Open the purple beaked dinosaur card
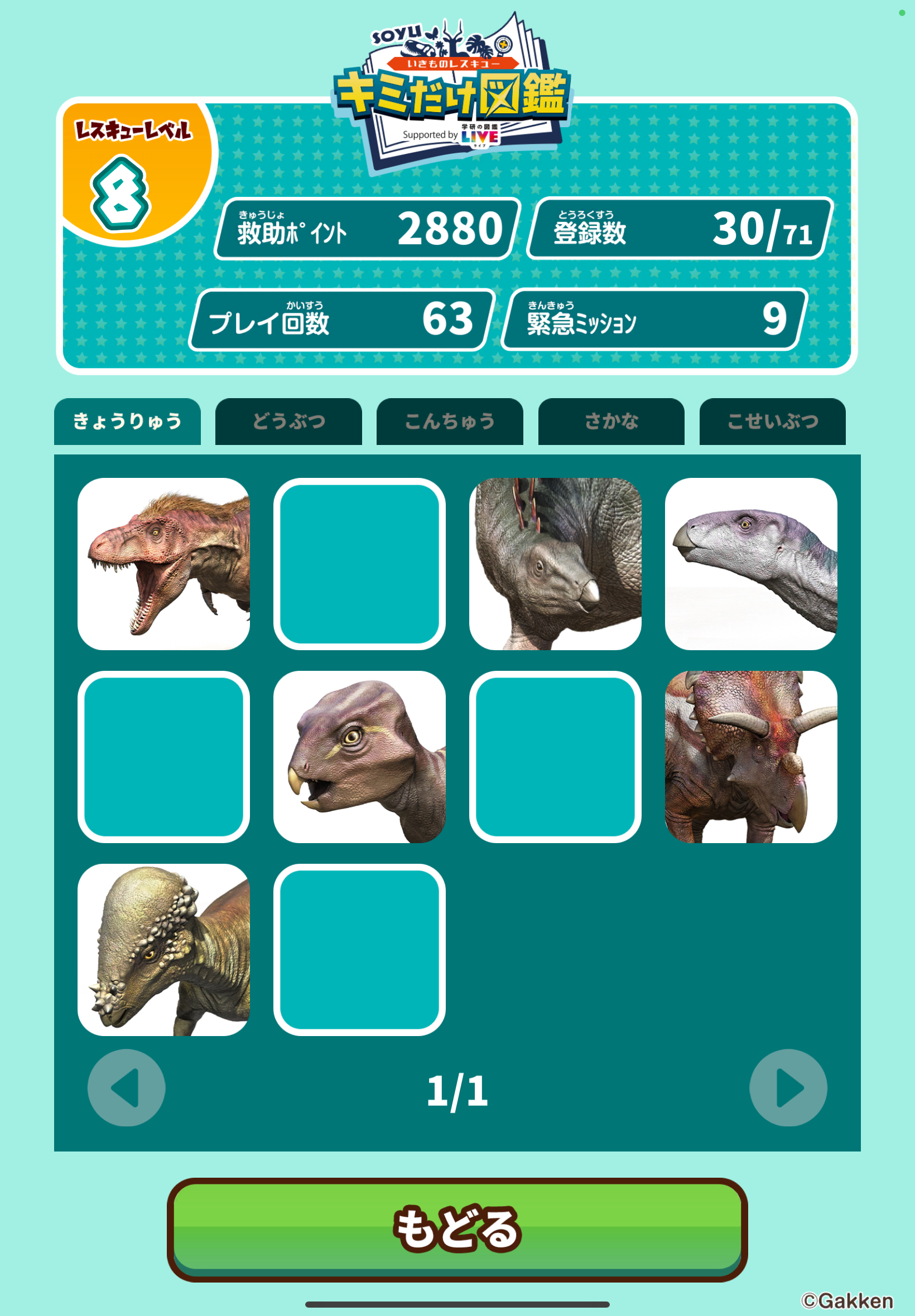 pyautogui.click(x=359, y=756)
